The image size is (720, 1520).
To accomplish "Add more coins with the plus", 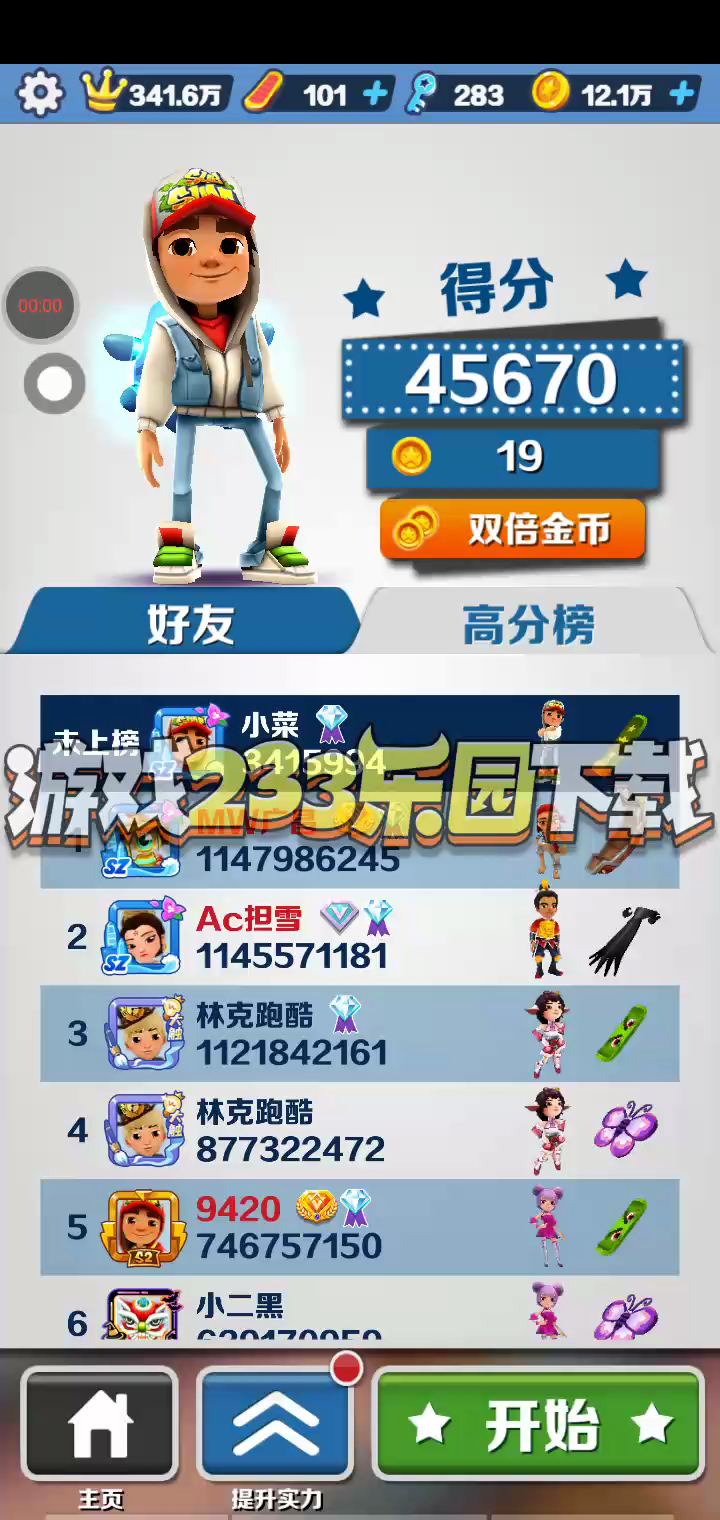I will pyautogui.click(x=681, y=94).
